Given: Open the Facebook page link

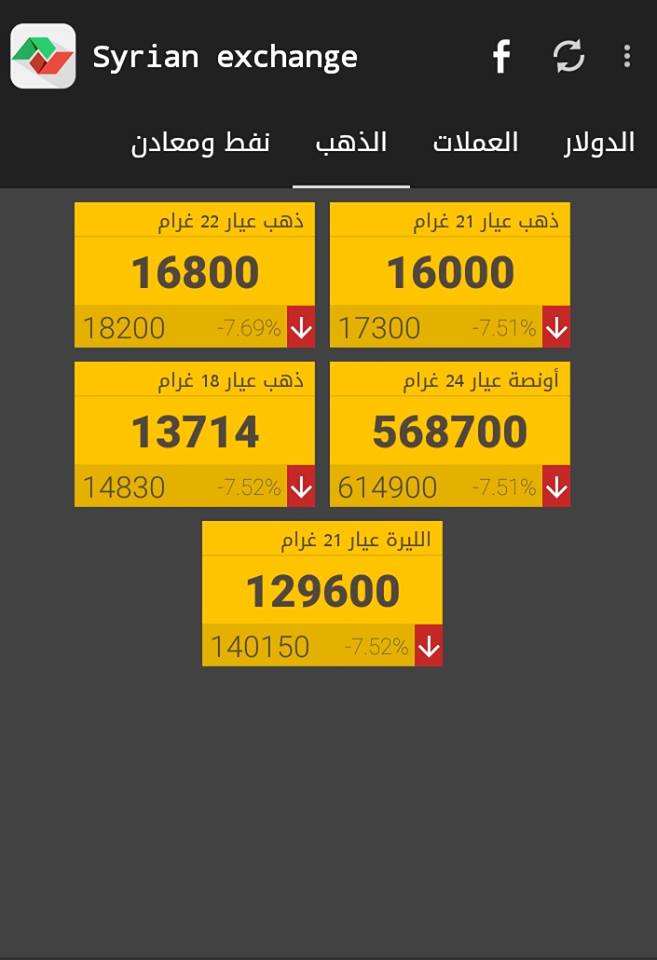Looking at the screenshot, I should [x=502, y=57].
